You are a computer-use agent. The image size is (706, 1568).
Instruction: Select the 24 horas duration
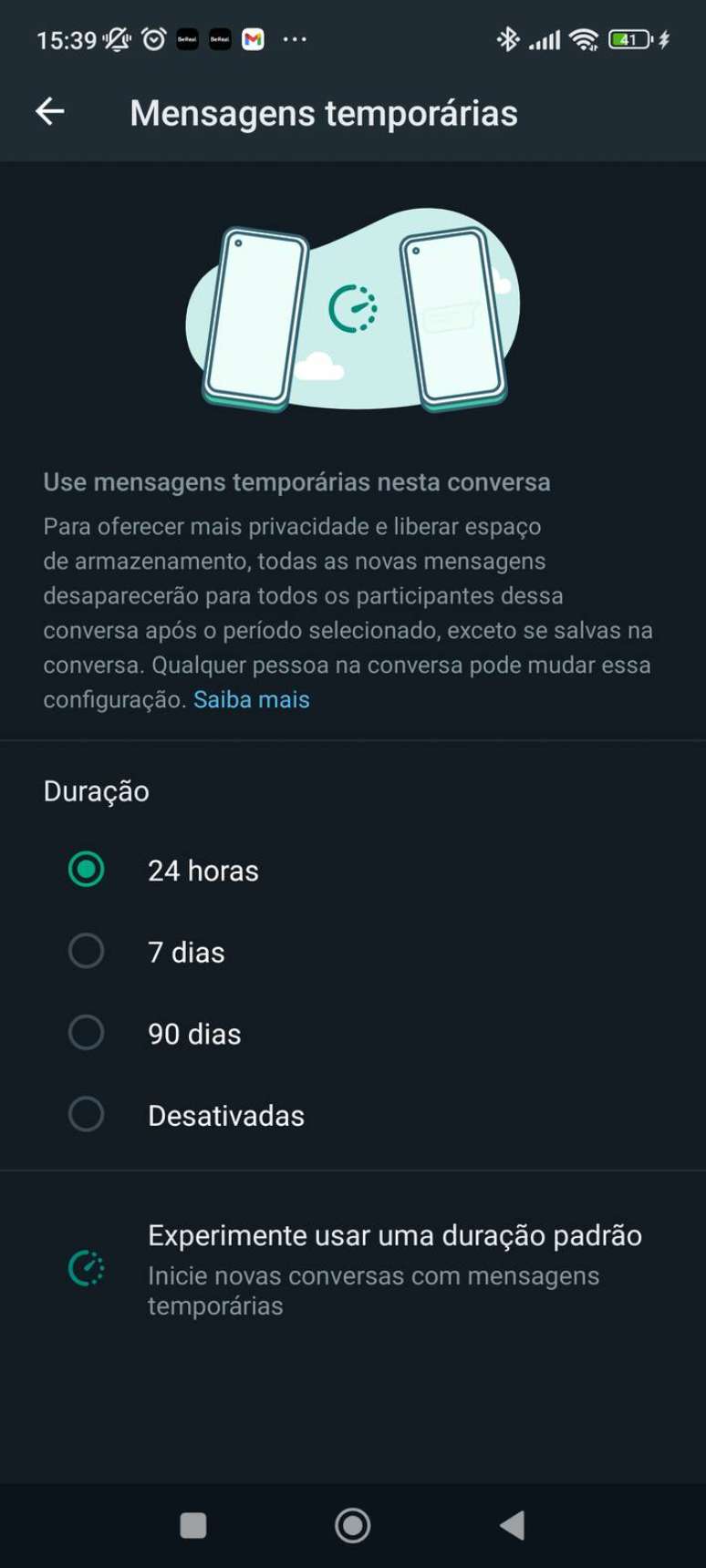point(87,870)
